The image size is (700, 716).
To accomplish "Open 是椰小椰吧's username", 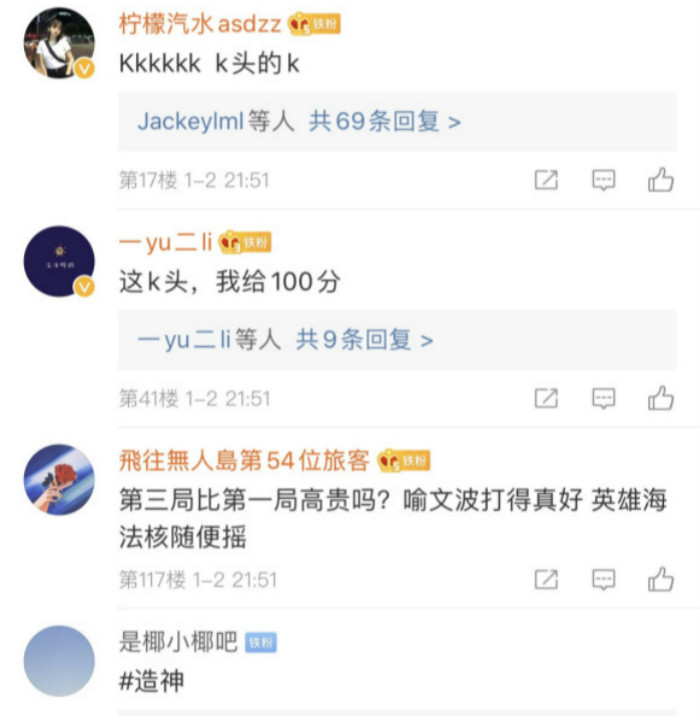I will click(x=179, y=642).
